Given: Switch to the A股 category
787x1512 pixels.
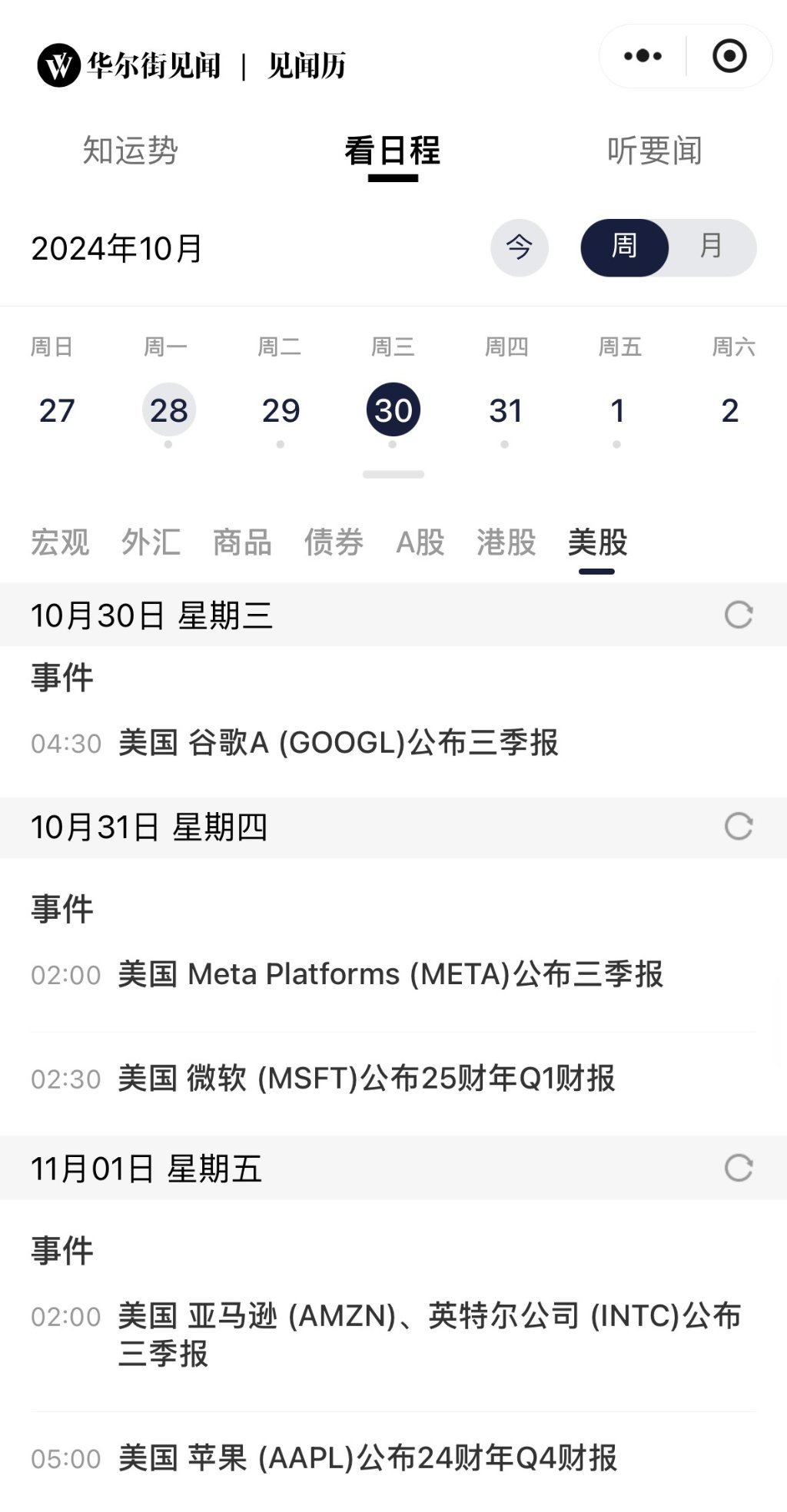Looking at the screenshot, I should pos(420,542).
